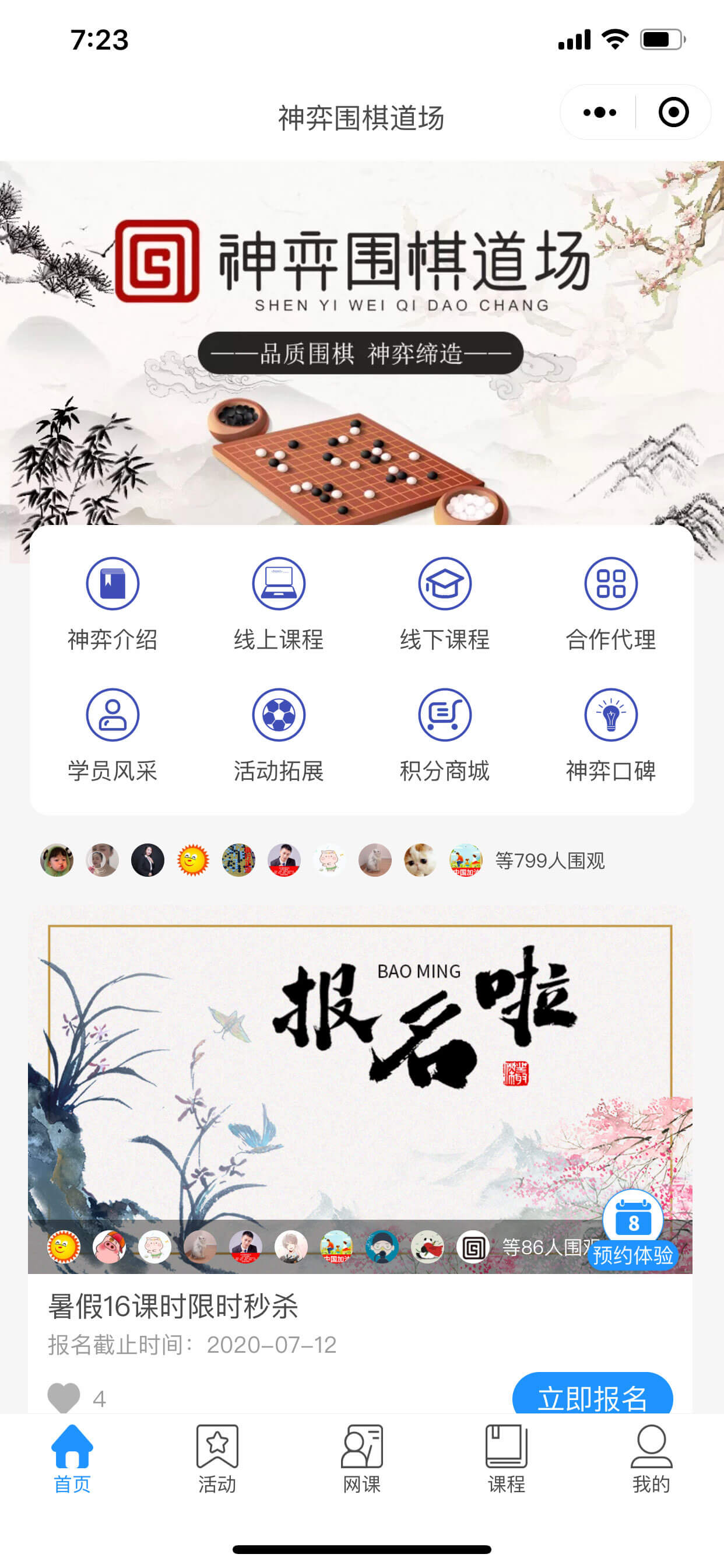724x1568 pixels.
Task: Like the 暑假16课时限时秒杀 activity
Action: [64, 1398]
